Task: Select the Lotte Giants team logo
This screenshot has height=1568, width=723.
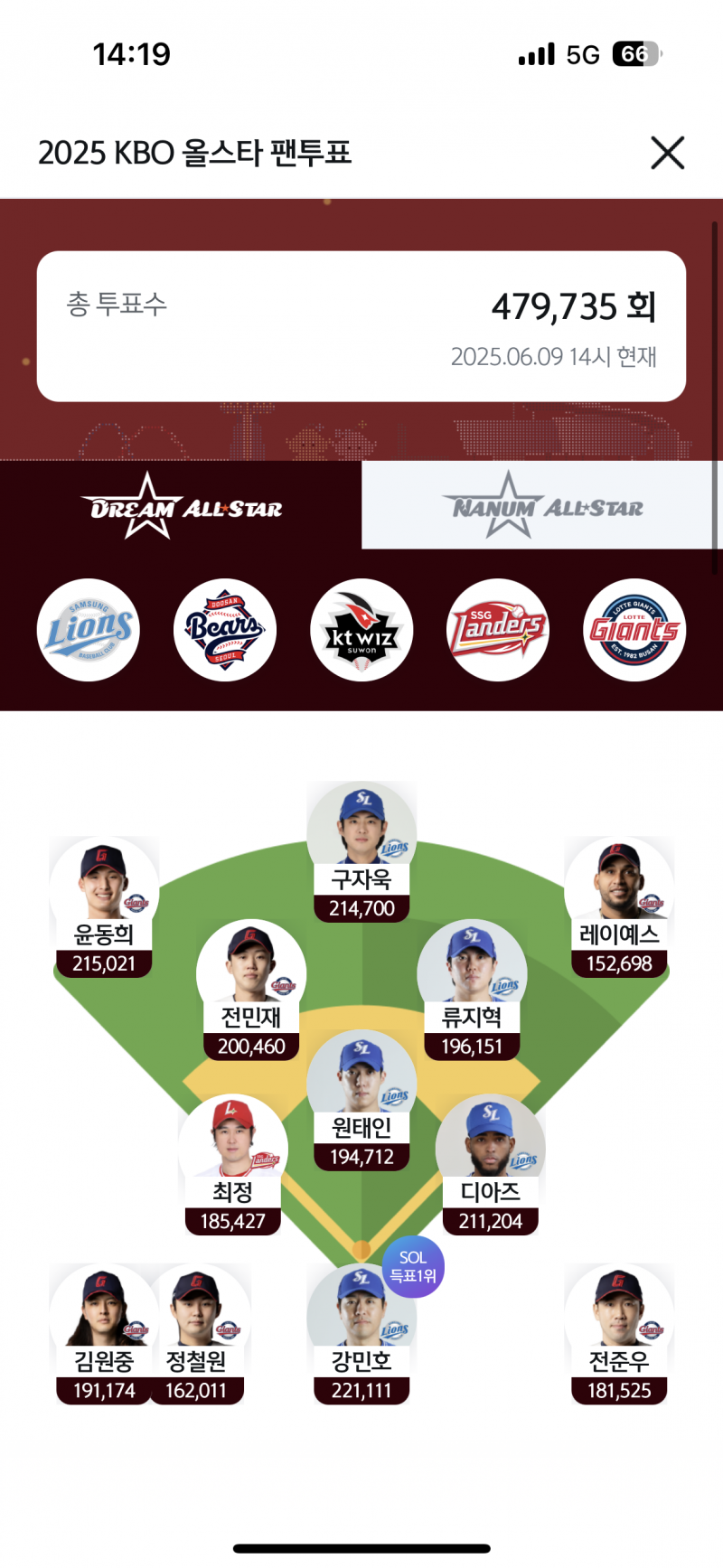Action: [x=634, y=630]
